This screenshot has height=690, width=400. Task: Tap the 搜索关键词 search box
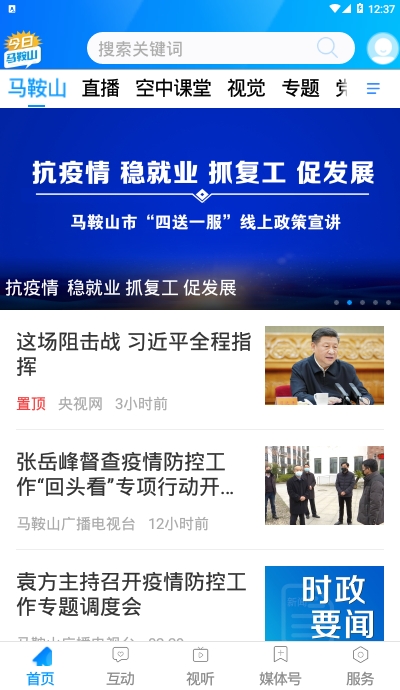[x=221, y=48]
